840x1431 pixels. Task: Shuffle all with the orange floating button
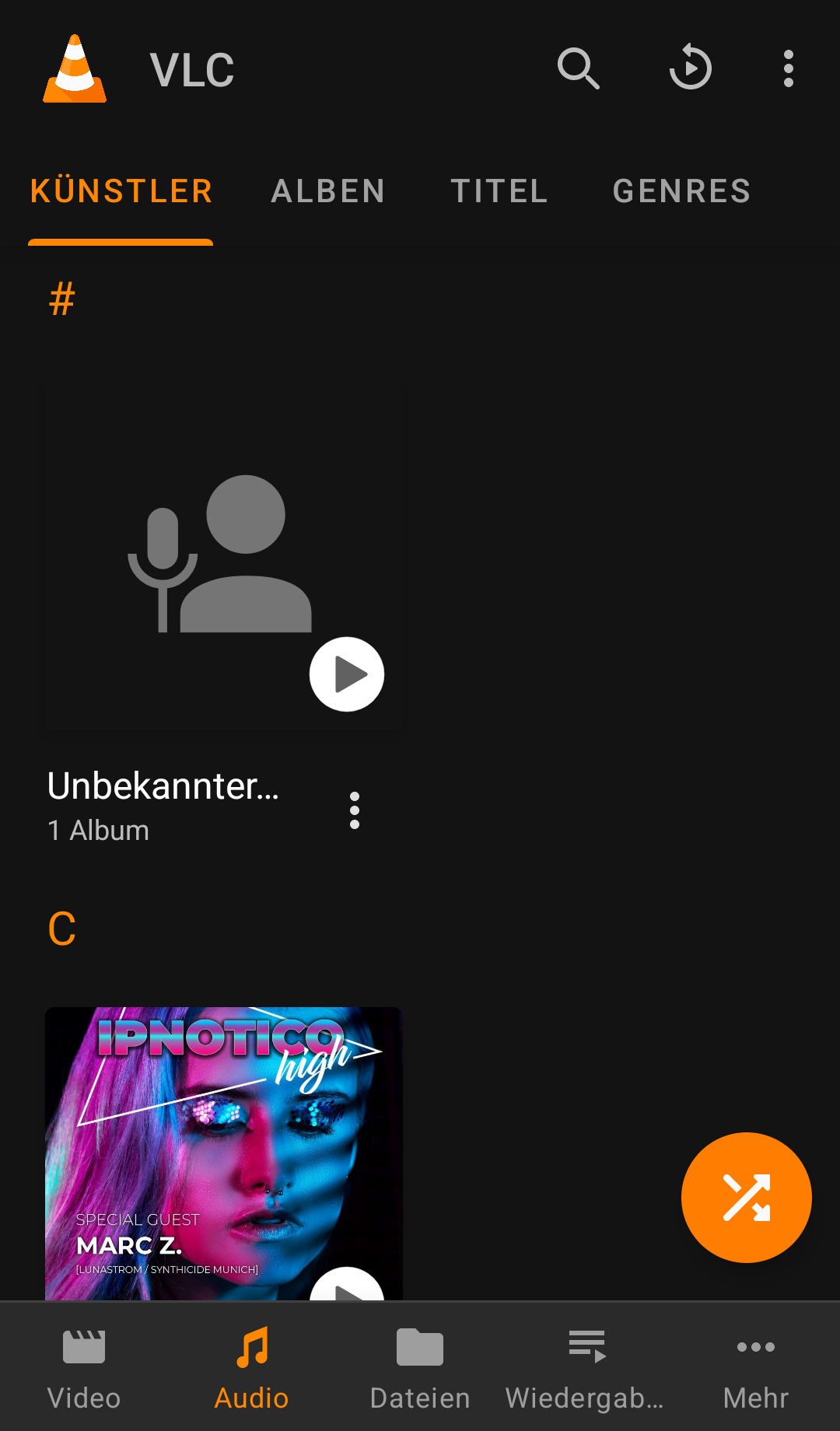tap(747, 1198)
